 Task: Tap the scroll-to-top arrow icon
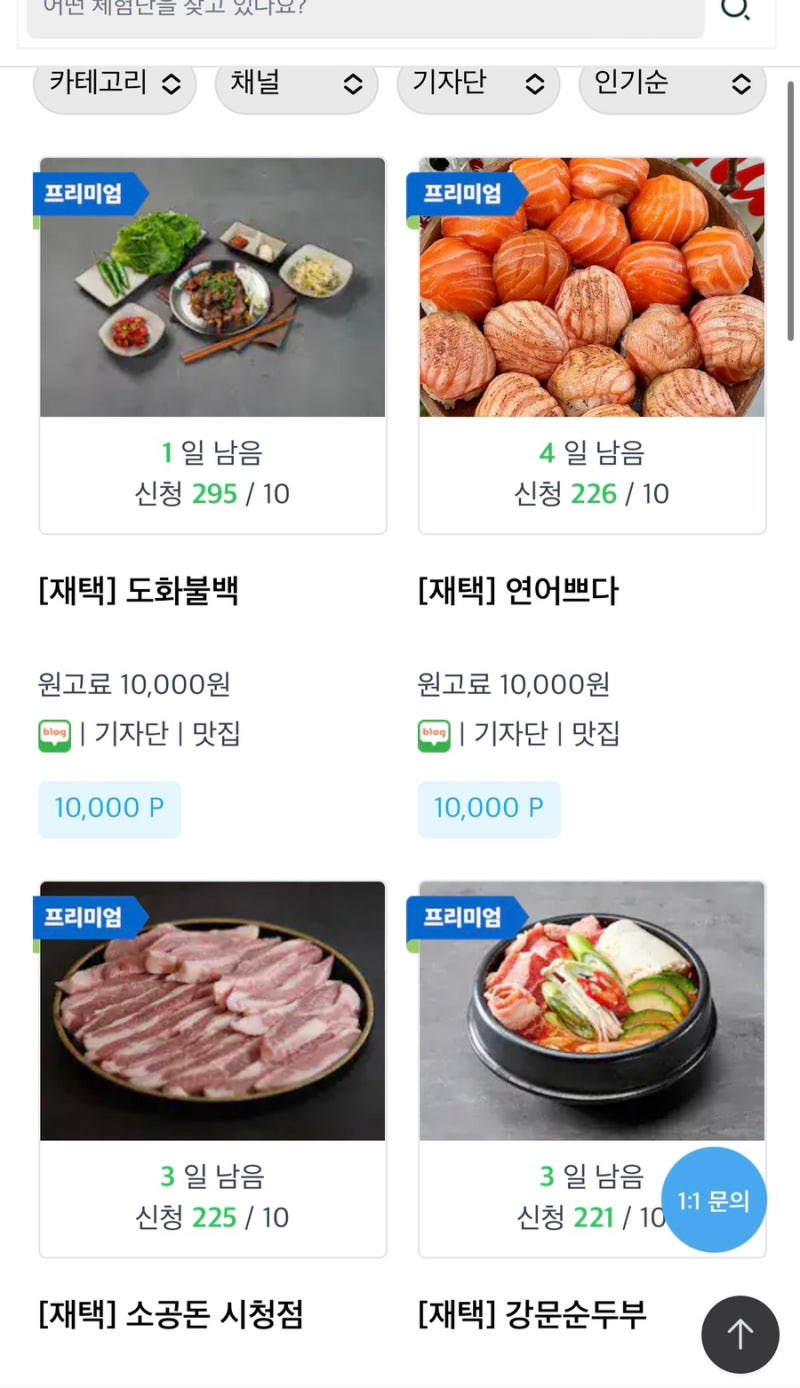[739, 1334]
